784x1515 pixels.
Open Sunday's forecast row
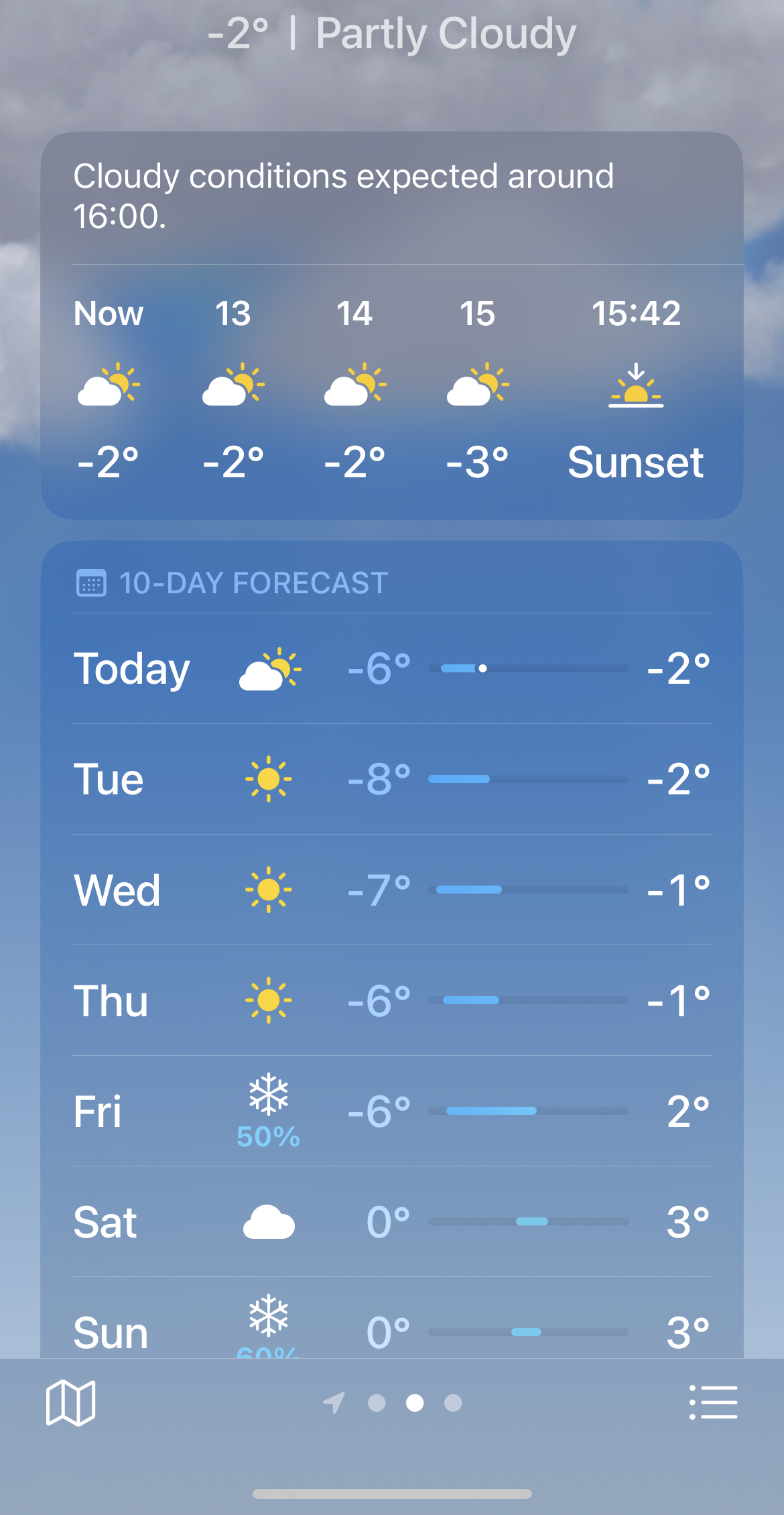392,1331
